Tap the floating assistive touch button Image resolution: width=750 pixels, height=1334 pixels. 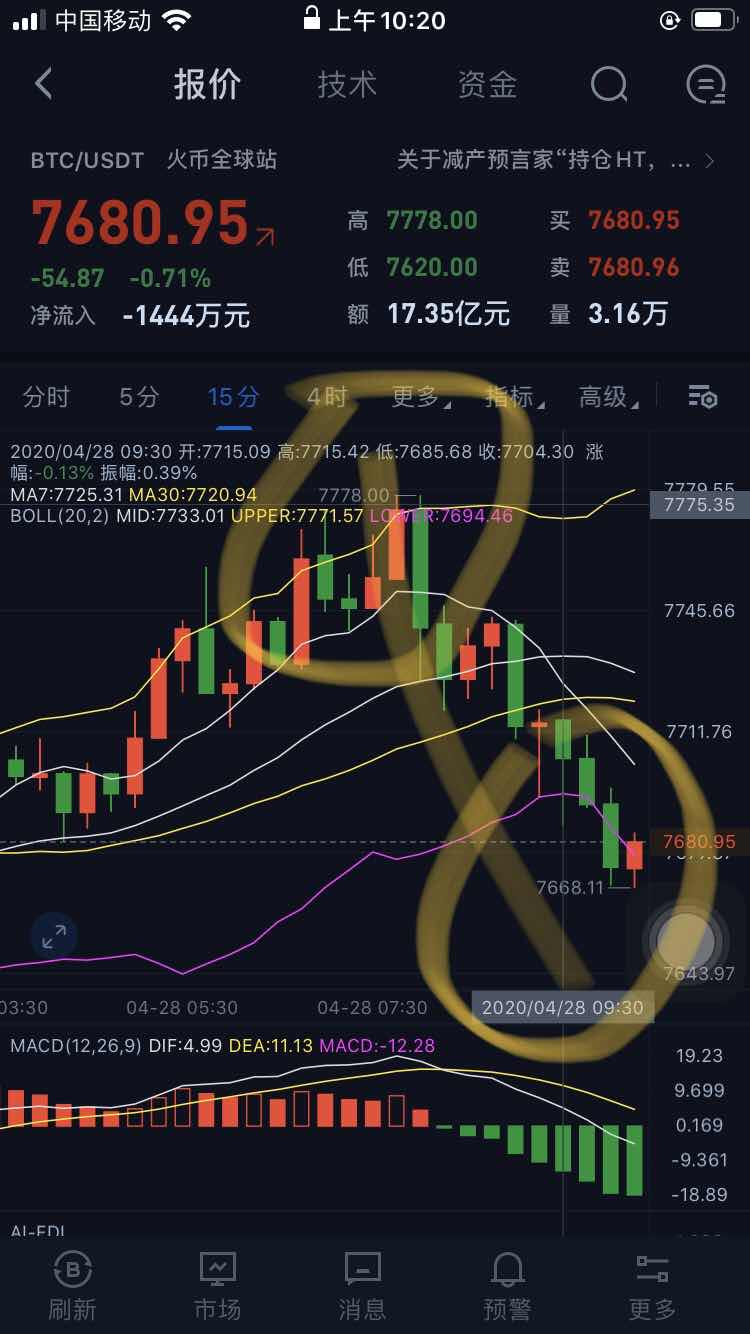coord(686,941)
